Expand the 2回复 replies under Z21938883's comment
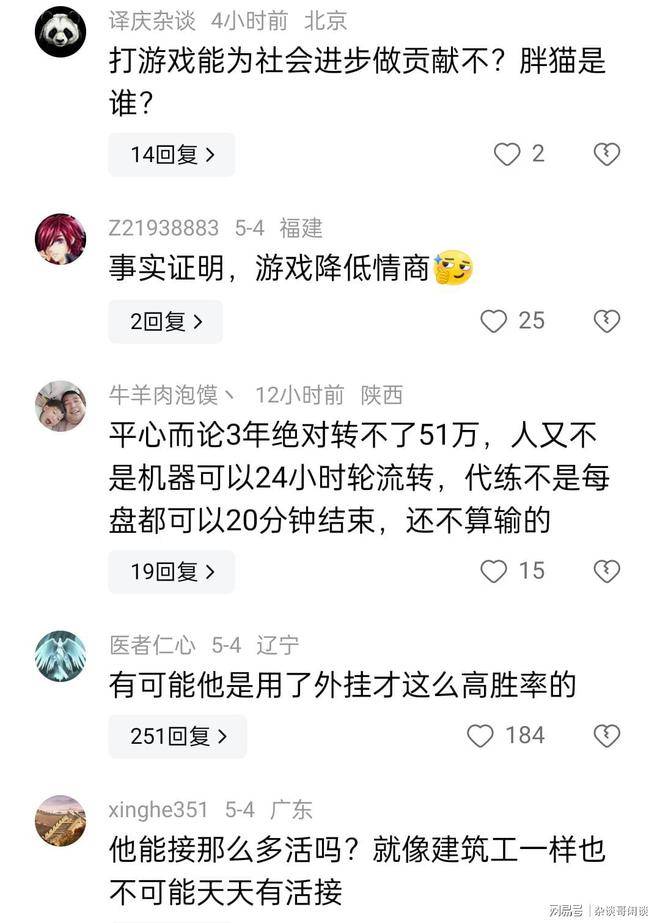Viewport: 660px width, 923px height. pyautogui.click(x=165, y=321)
